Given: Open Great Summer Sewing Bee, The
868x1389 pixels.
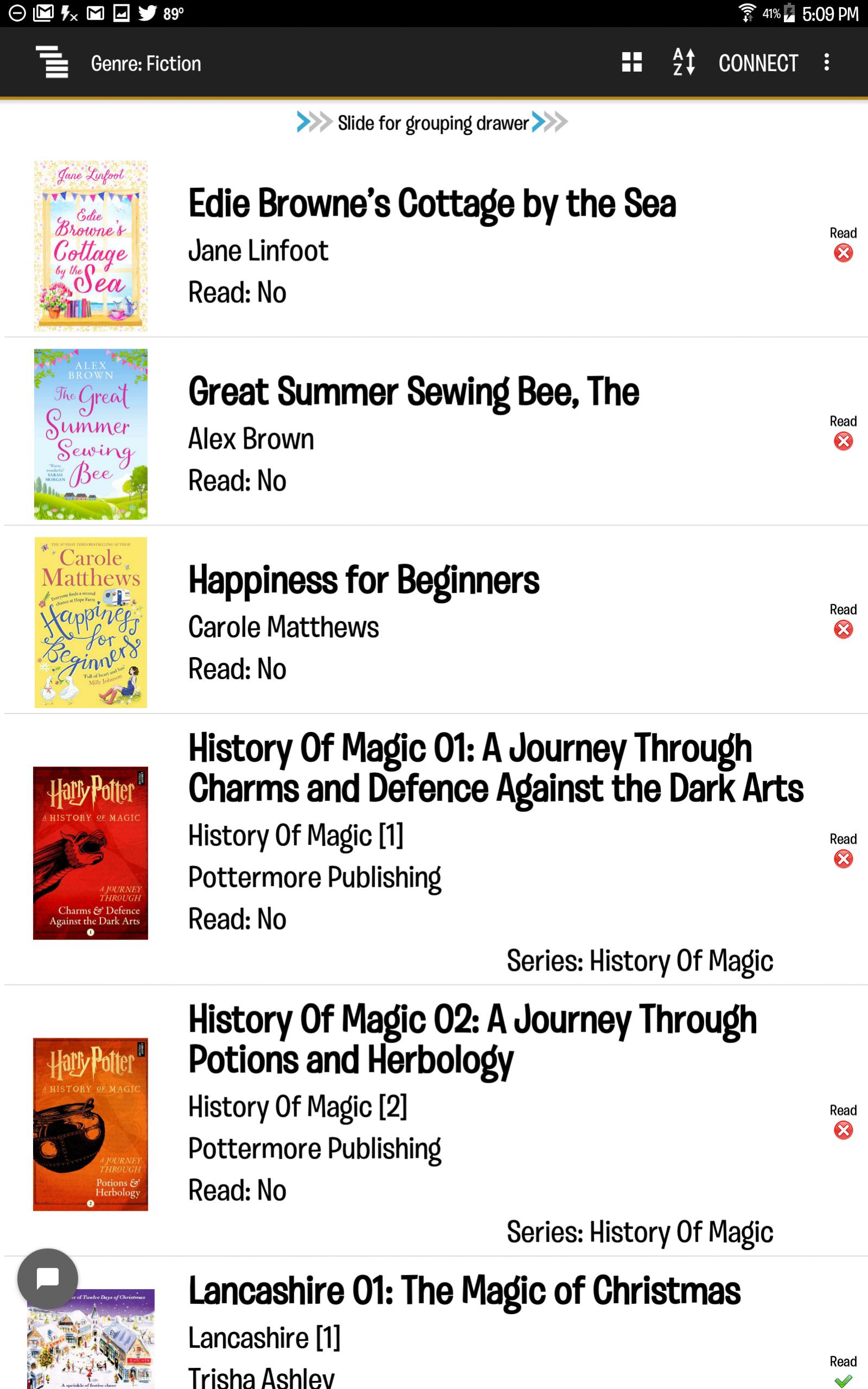Looking at the screenshot, I should (413, 393).
